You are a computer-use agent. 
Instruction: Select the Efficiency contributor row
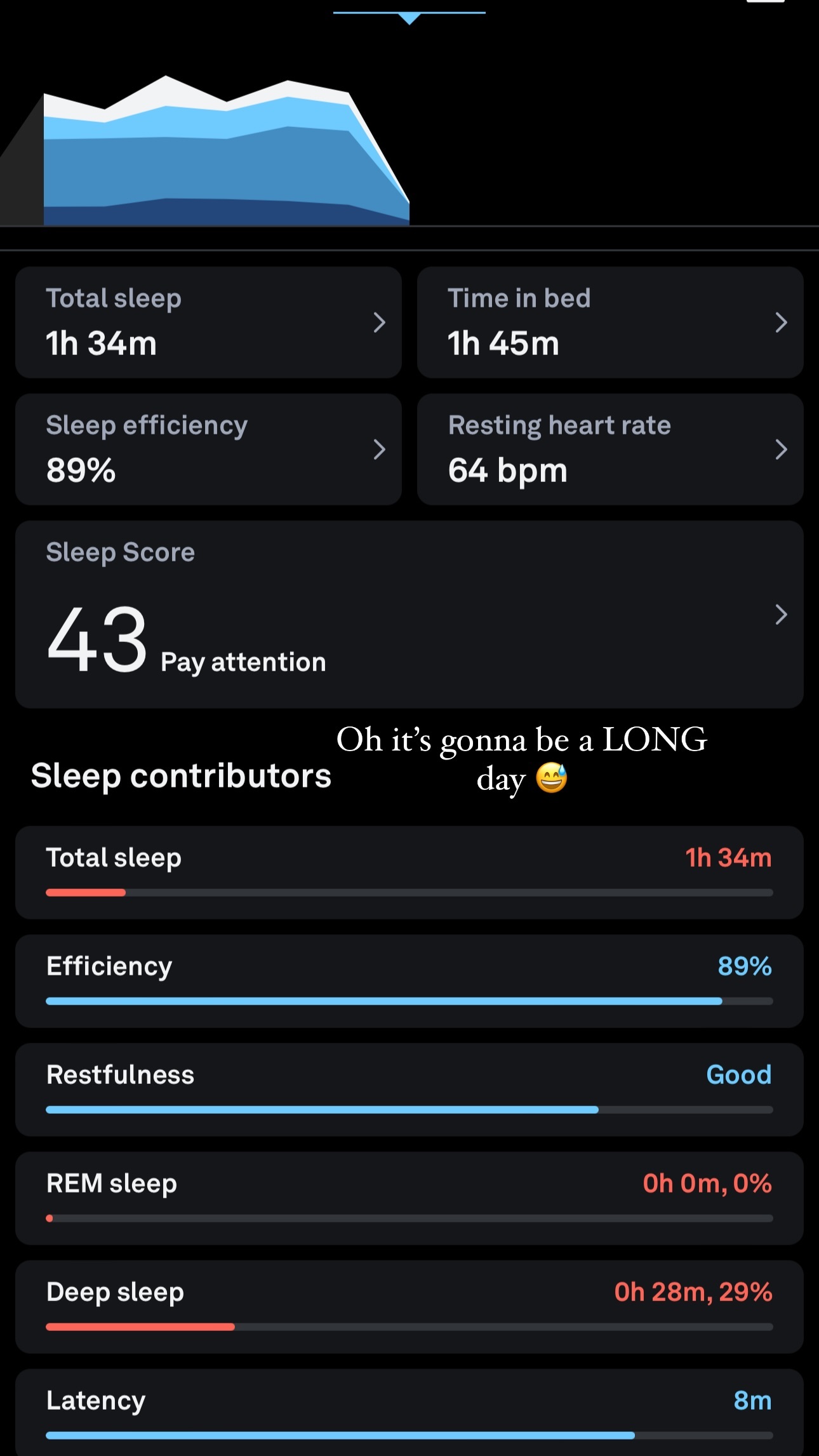409,981
